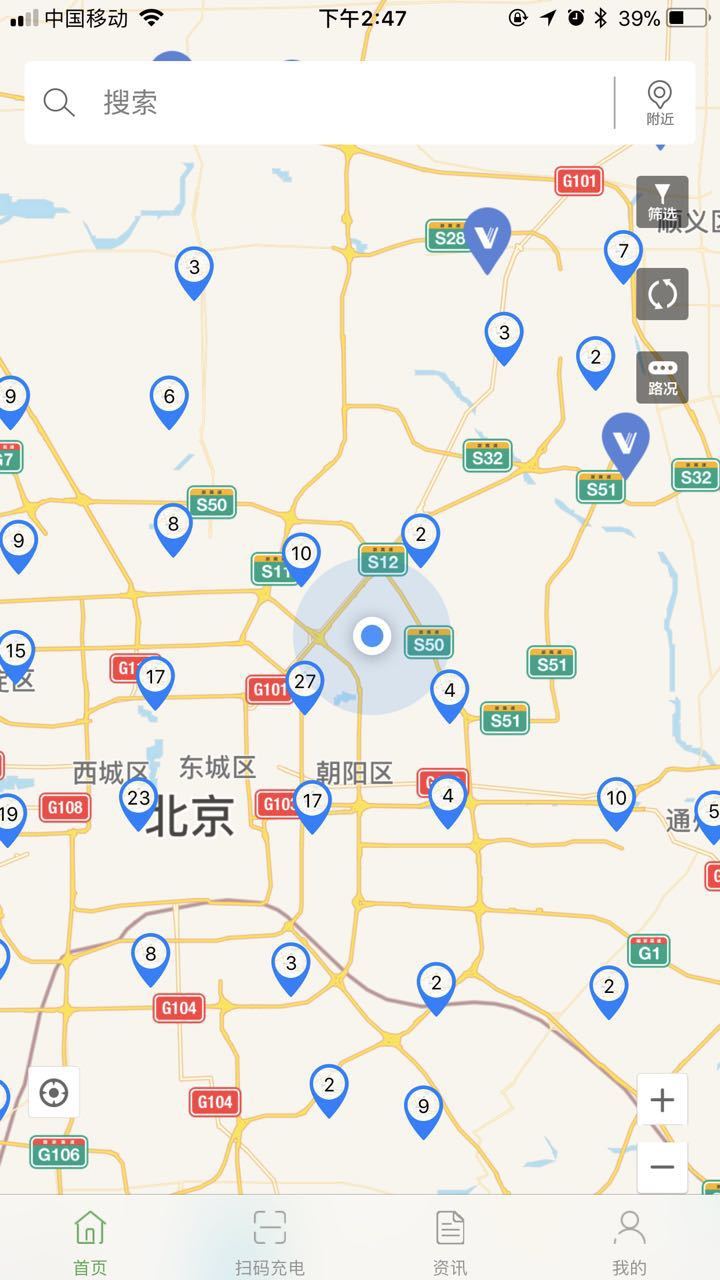
Task: Tap the map refresh icon
Action: (x=662, y=294)
